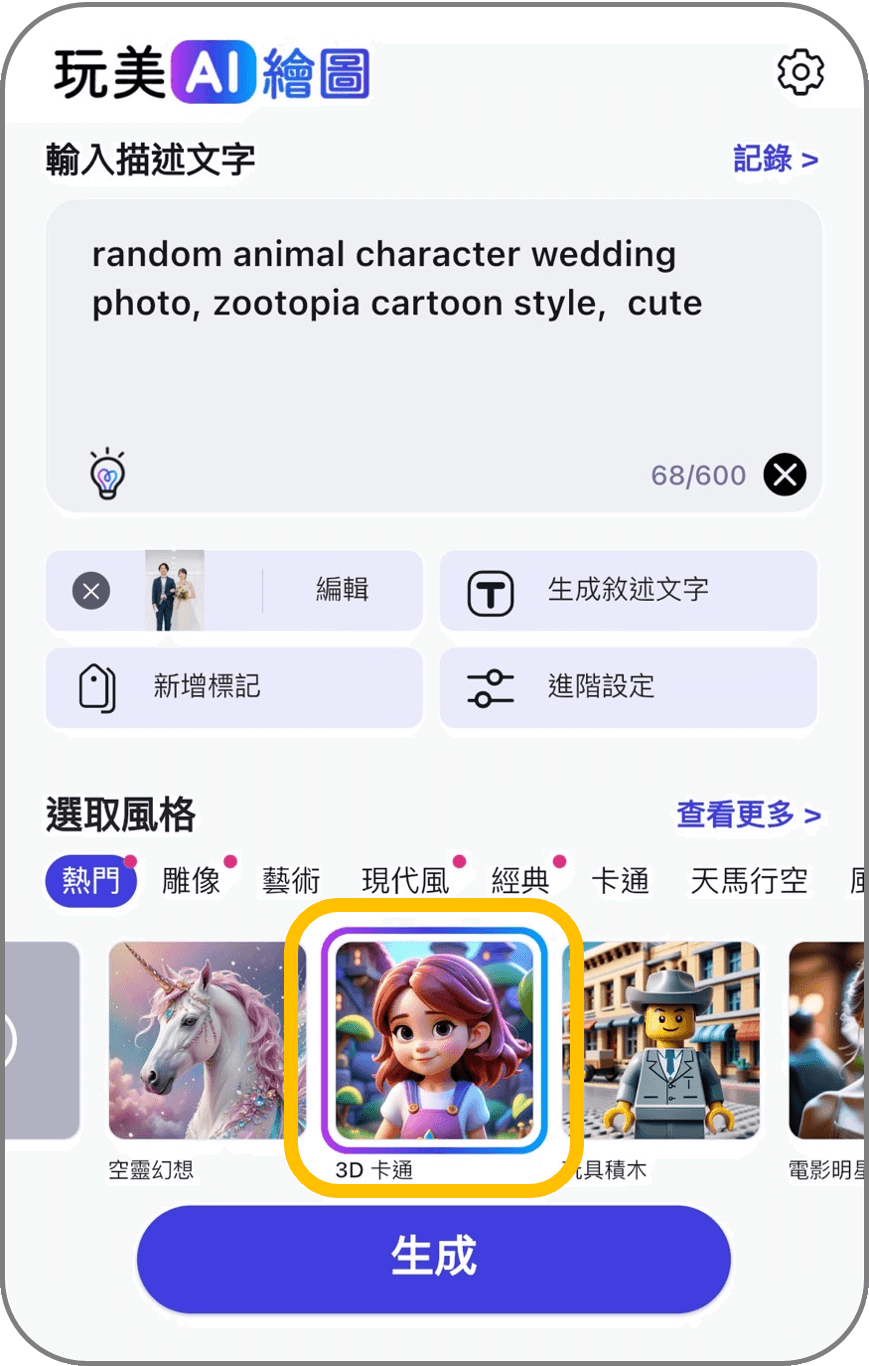
Task: Open the settings gear
Action: [801, 70]
